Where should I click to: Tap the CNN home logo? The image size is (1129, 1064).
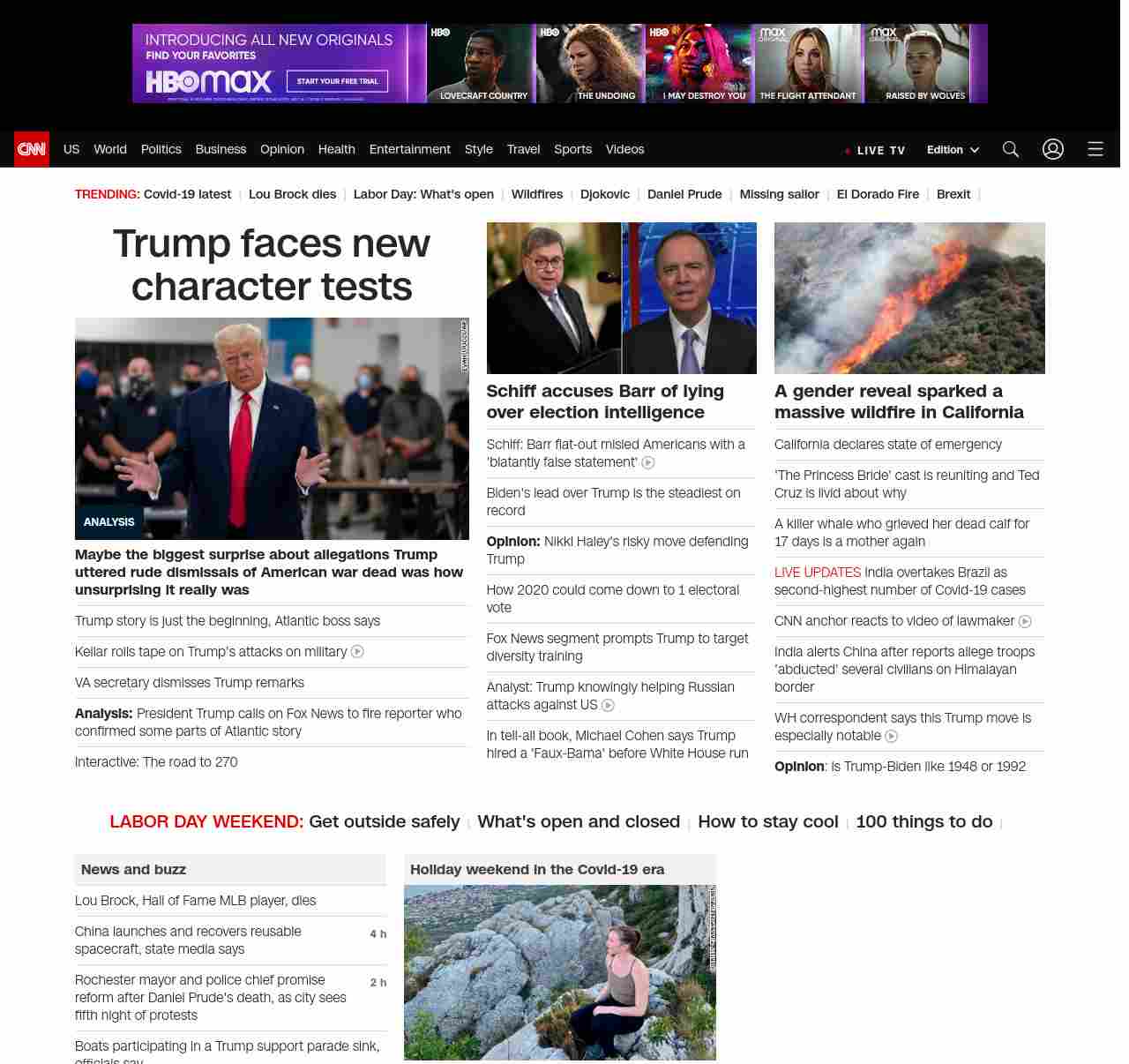(32, 149)
